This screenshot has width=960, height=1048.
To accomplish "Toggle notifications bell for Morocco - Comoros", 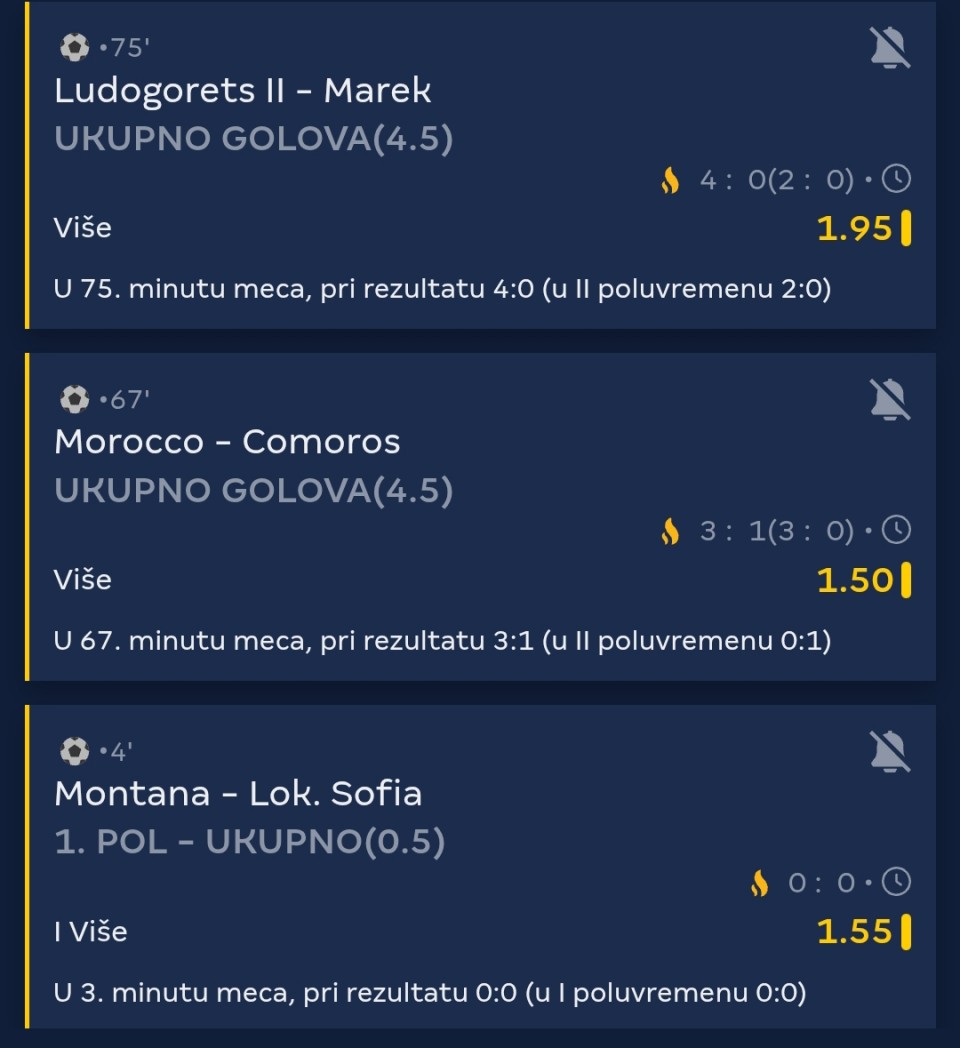I will 889,400.
